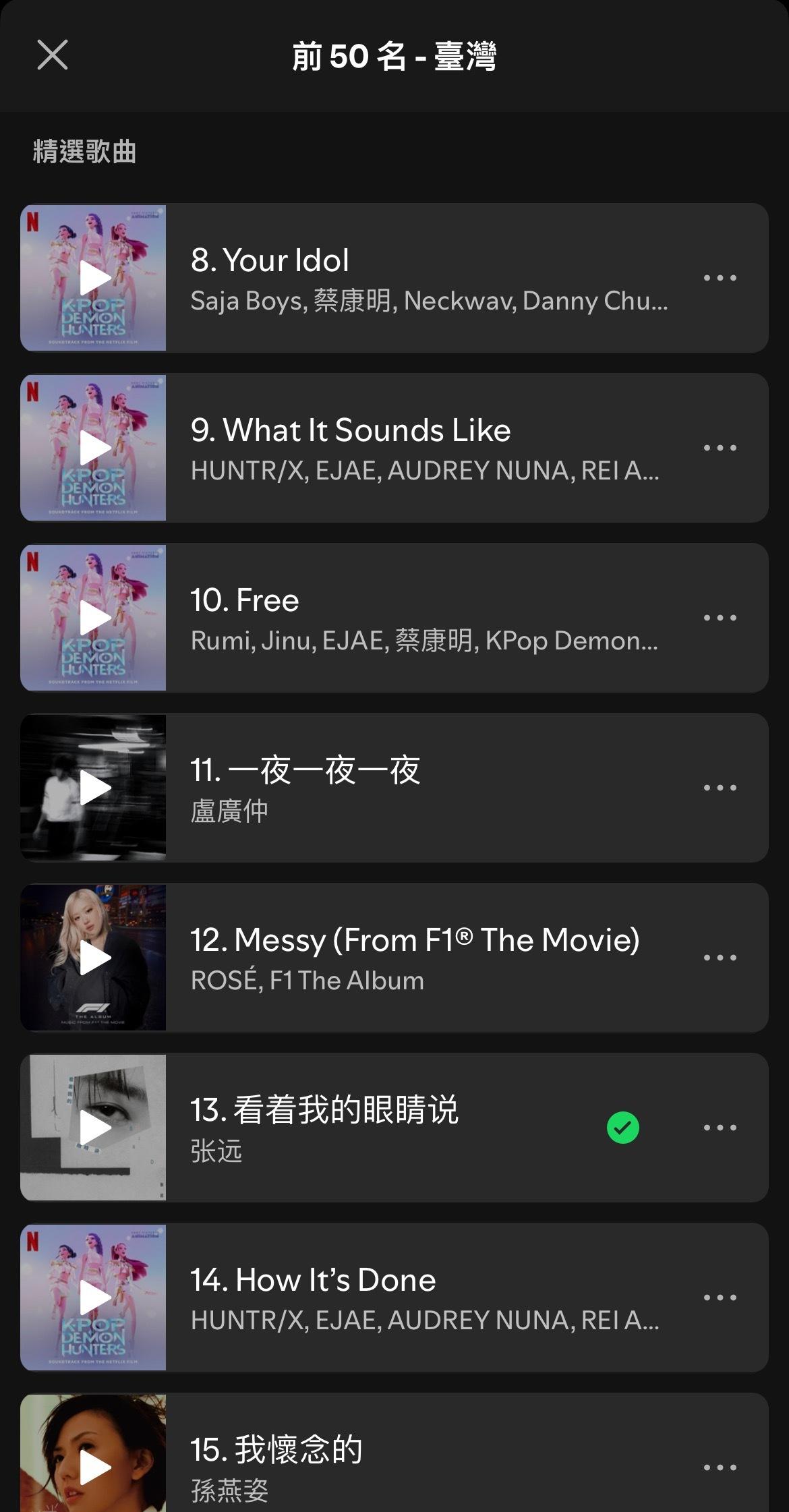Play the preview of 看着我的眼睛说

coord(94,1127)
